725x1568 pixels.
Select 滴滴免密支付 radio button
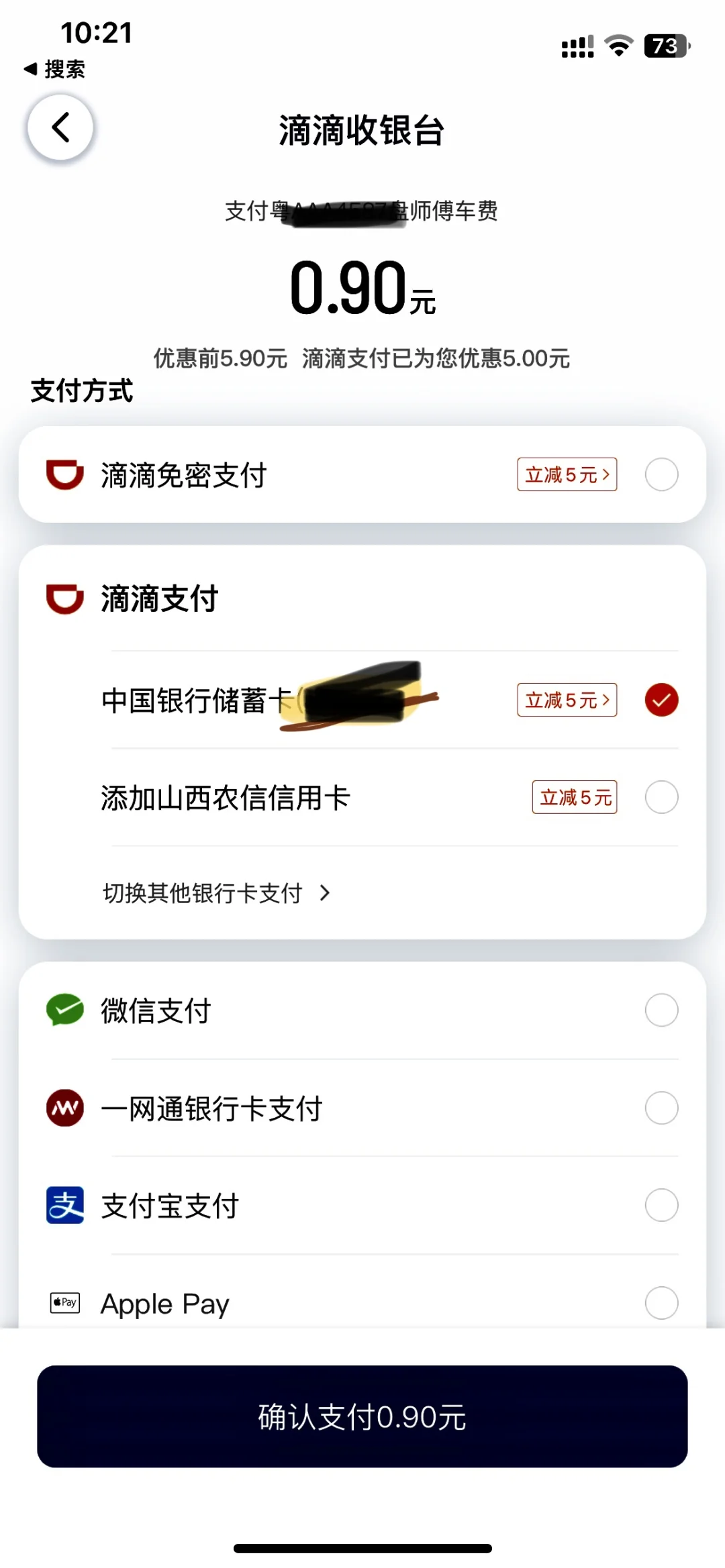pos(661,474)
